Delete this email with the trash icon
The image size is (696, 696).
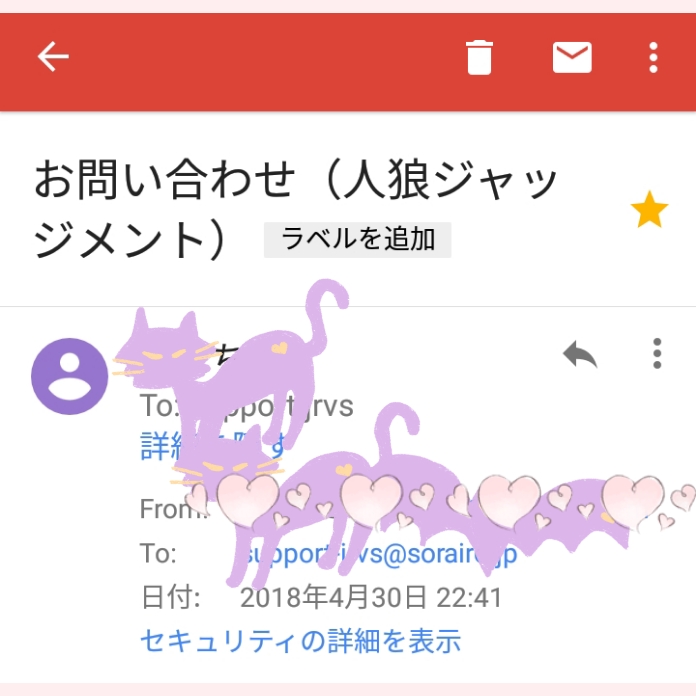click(480, 57)
